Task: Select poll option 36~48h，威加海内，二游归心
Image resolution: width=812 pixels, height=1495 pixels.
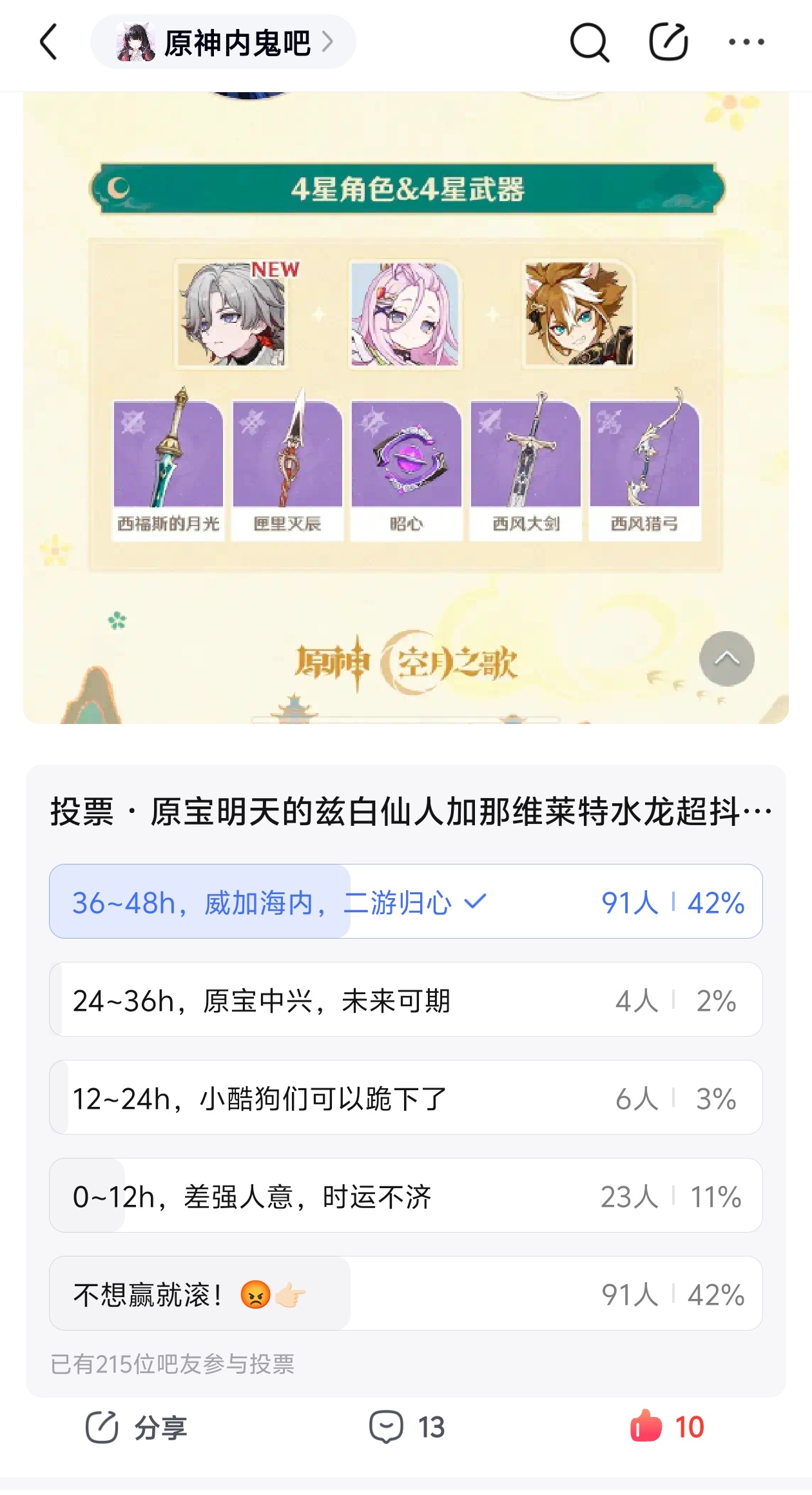Action: point(406,901)
